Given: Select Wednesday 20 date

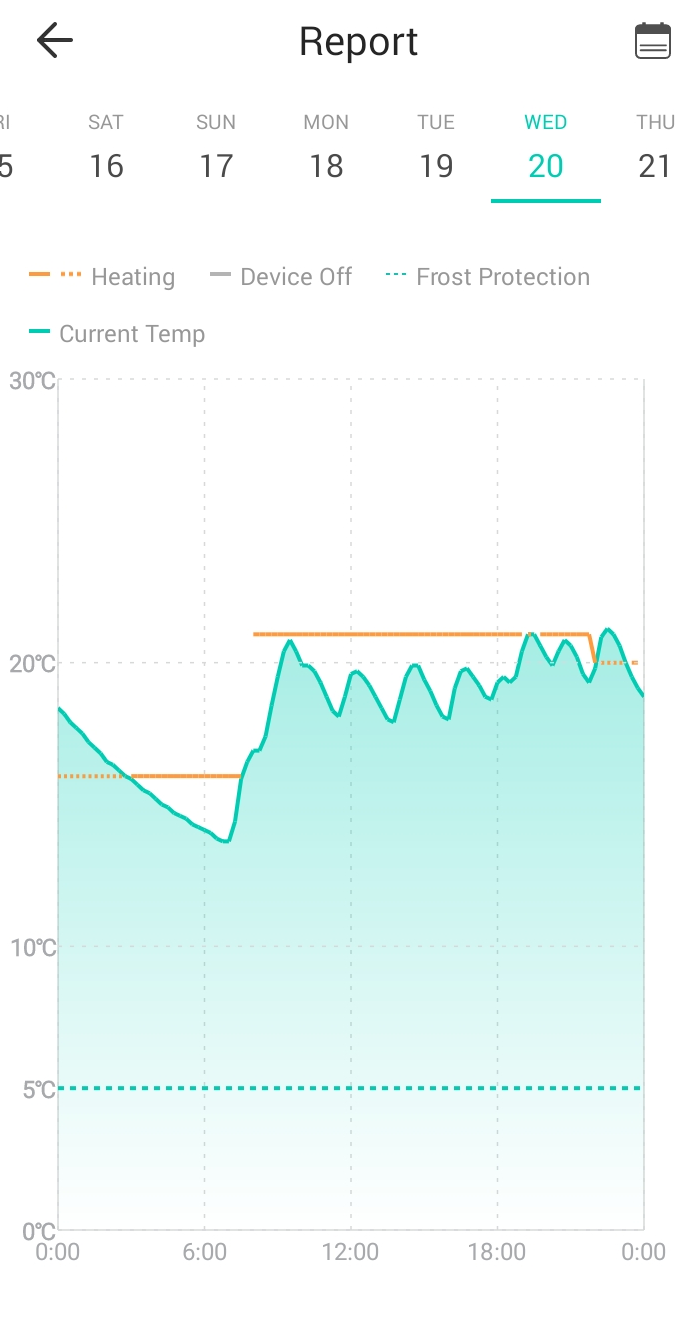Looking at the screenshot, I should [x=546, y=148].
